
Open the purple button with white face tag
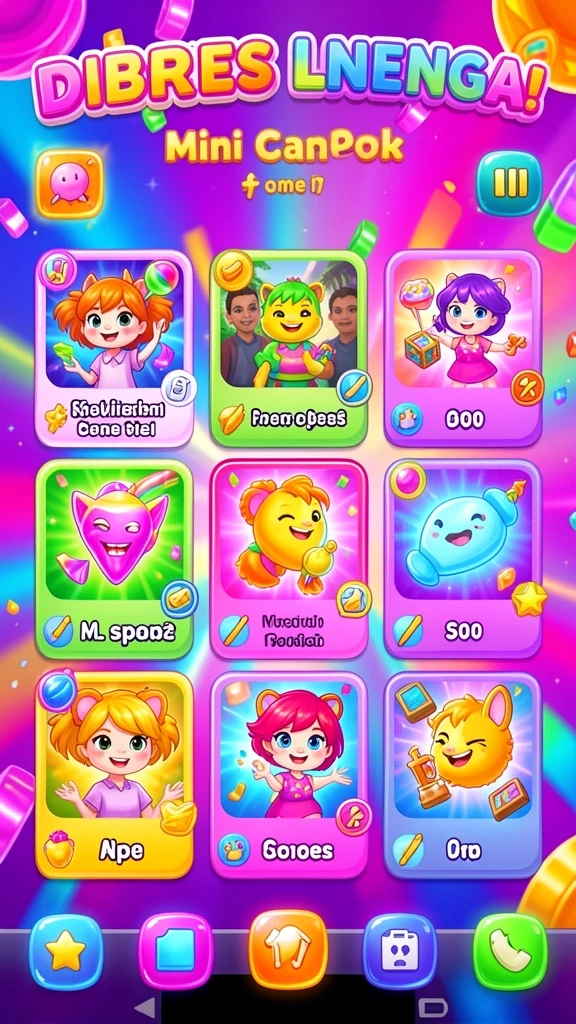(x=399, y=952)
